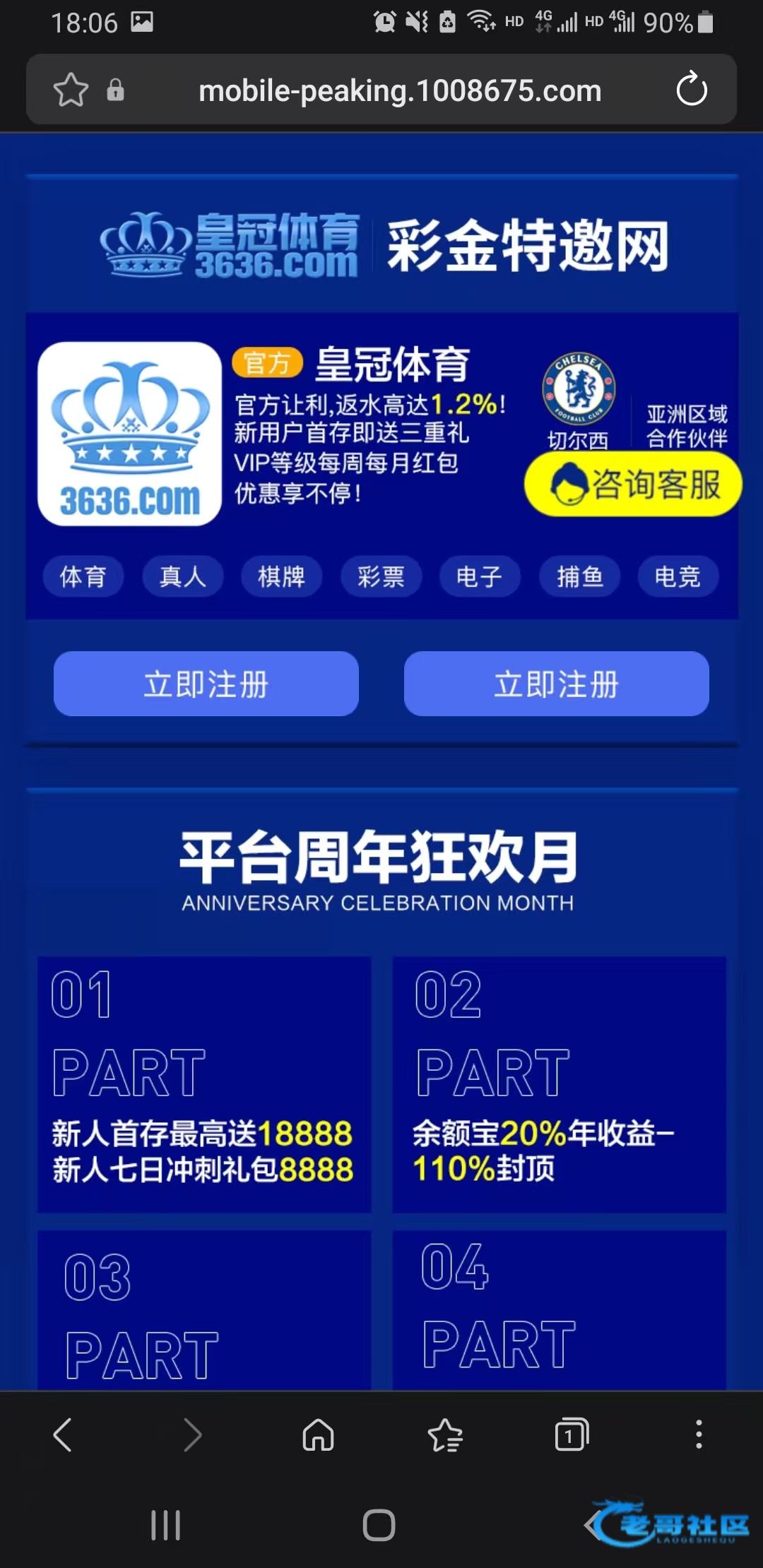
Task: Open the 02 PART 余额宝 card
Action: tap(560, 1084)
